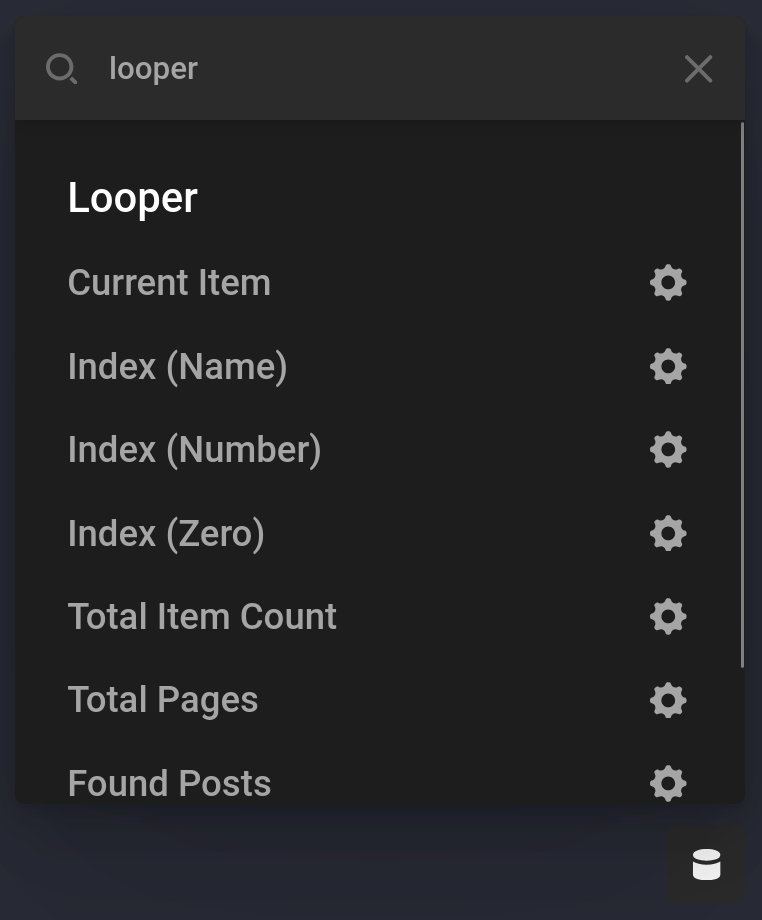The width and height of the screenshot is (762, 920).
Task: Open the gear icon for Total Item Count
Action: click(668, 616)
